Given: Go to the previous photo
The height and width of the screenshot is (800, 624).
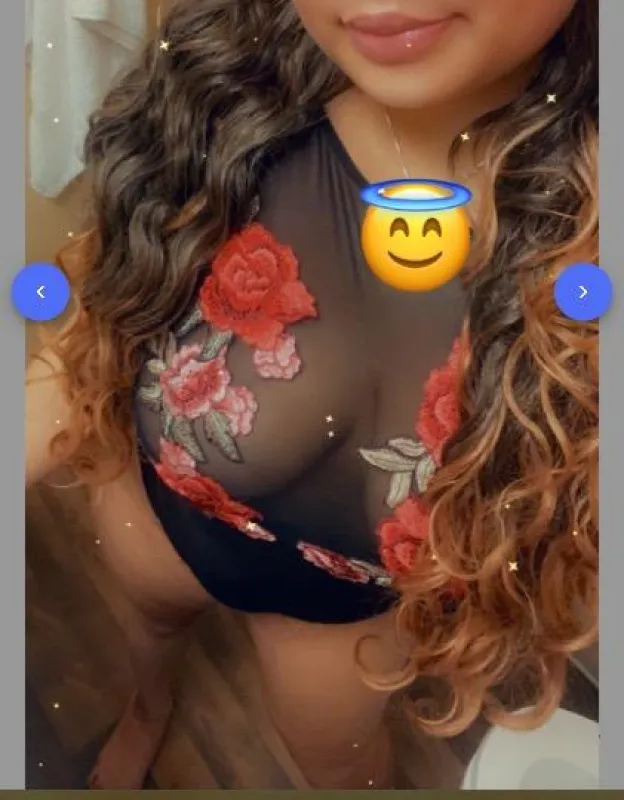Looking at the screenshot, I should coord(41,292).
